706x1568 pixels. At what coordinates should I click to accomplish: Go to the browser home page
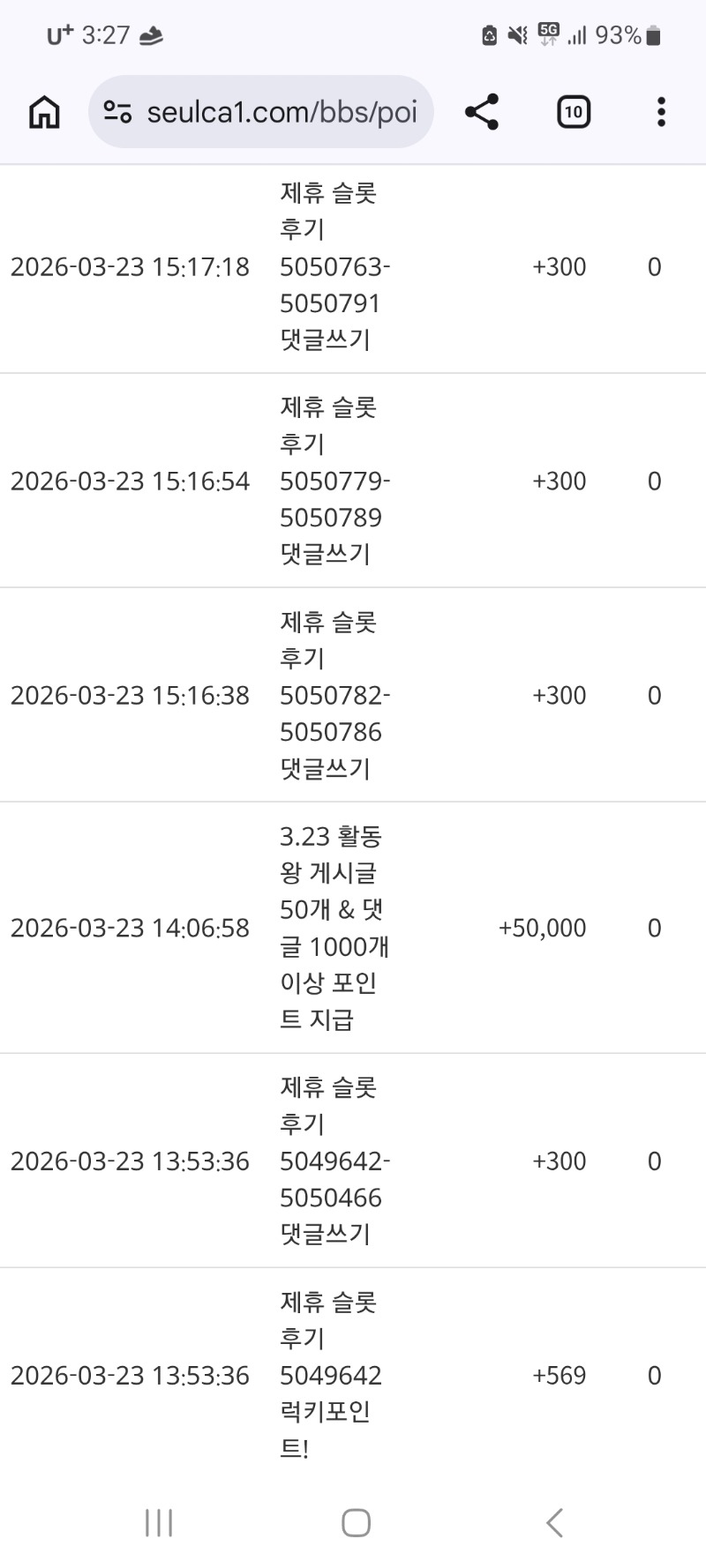tap(44, 112)
